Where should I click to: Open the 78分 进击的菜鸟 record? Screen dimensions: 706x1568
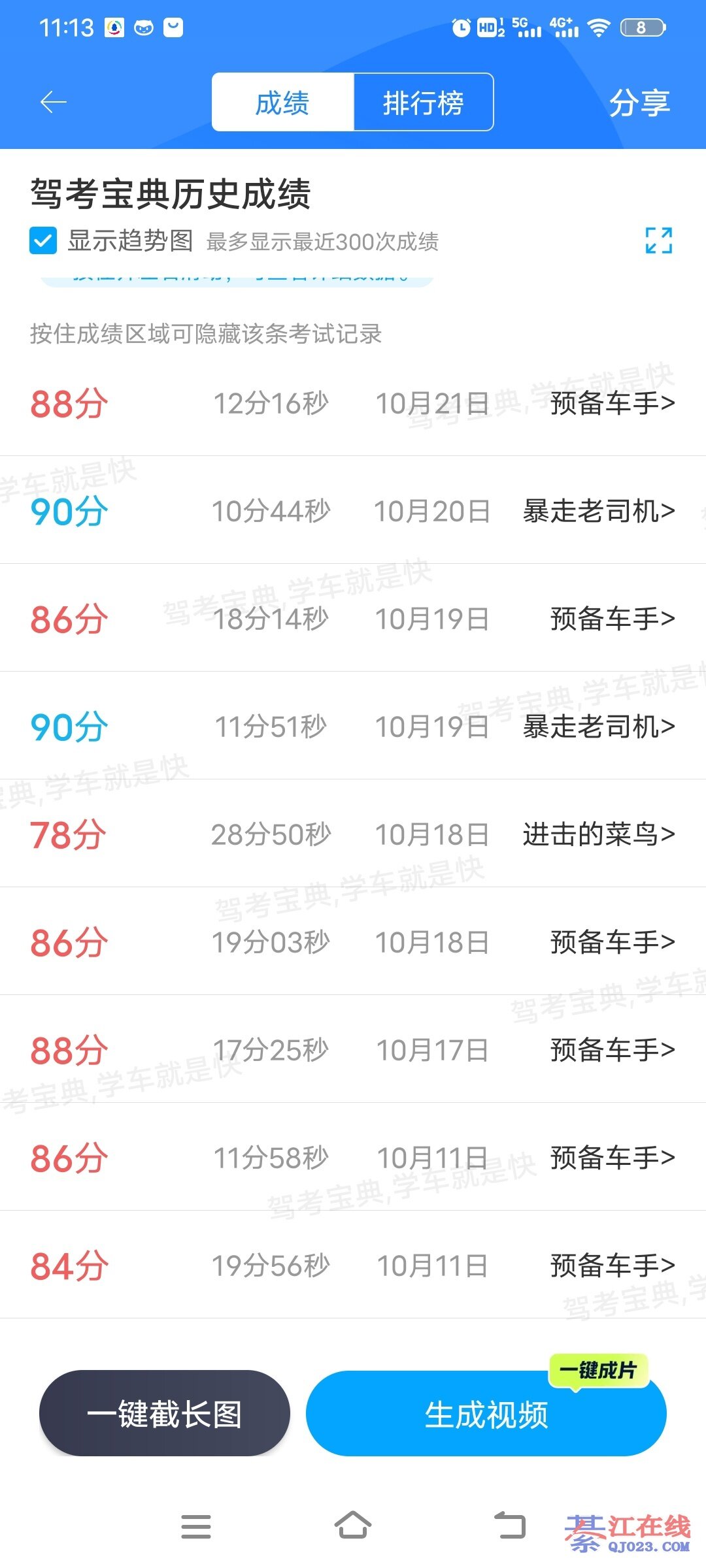[353, 834]
